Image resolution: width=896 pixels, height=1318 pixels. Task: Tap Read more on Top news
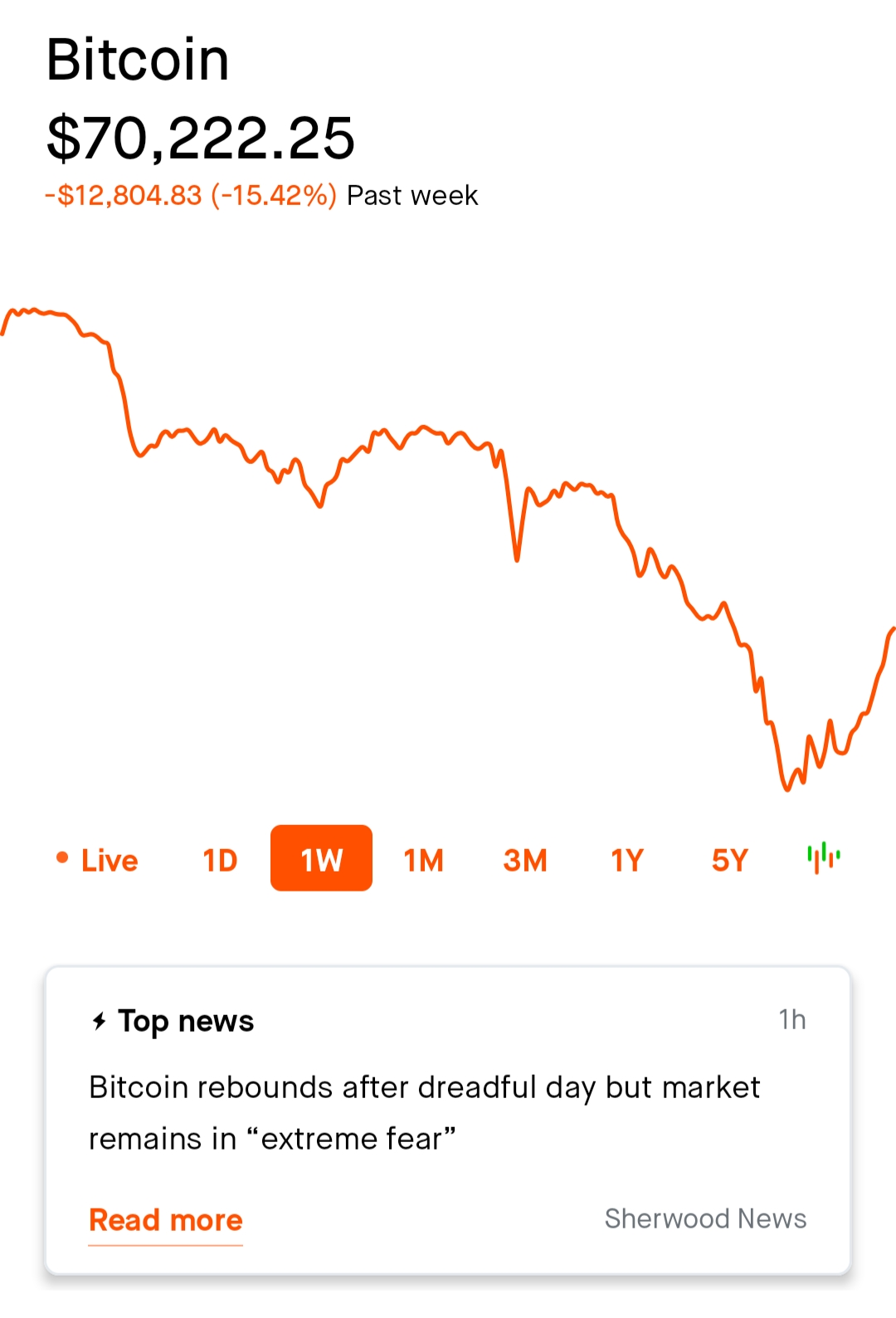pyautogui.click(x=166, y=1220)
